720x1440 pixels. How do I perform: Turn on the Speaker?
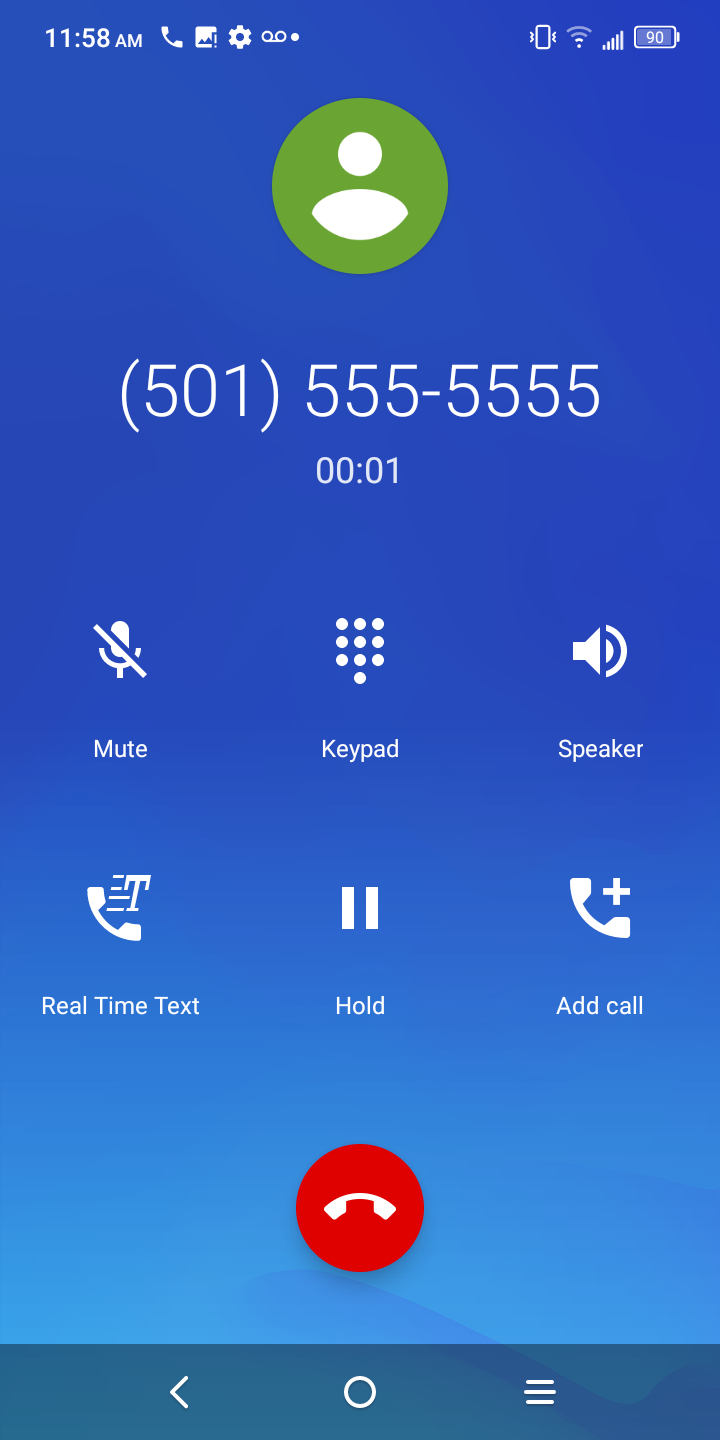pos(600,651)
